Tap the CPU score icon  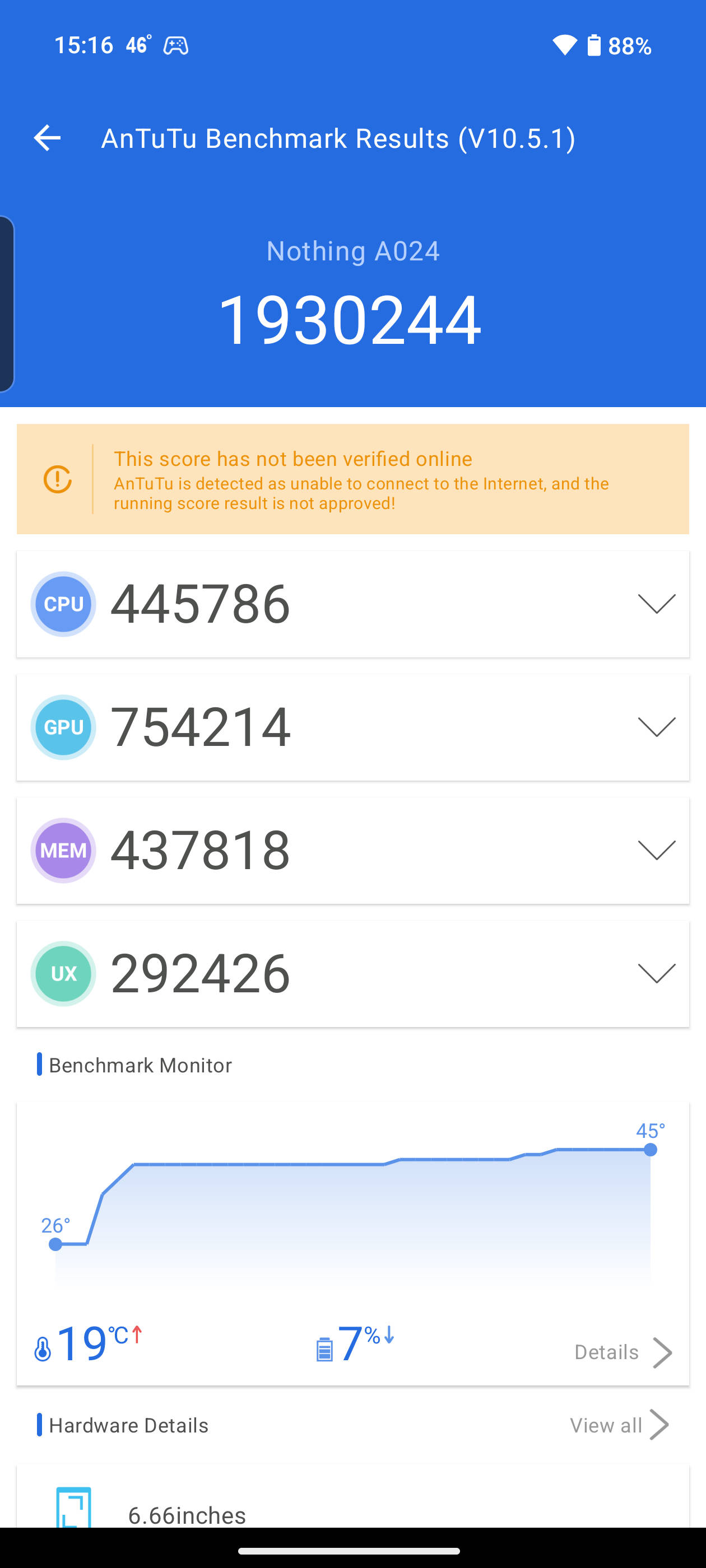coord(63,604)
